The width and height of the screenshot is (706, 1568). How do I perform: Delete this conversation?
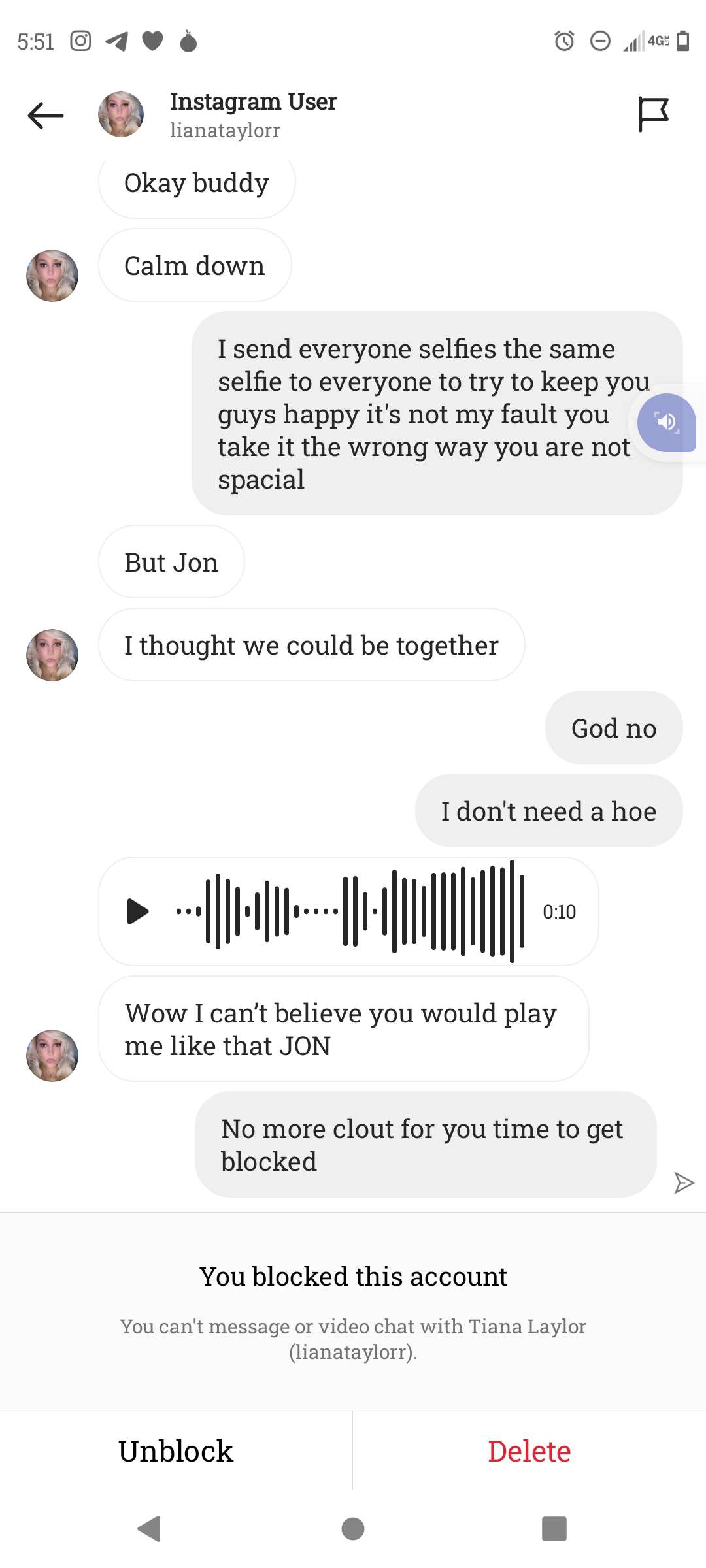529,1451
